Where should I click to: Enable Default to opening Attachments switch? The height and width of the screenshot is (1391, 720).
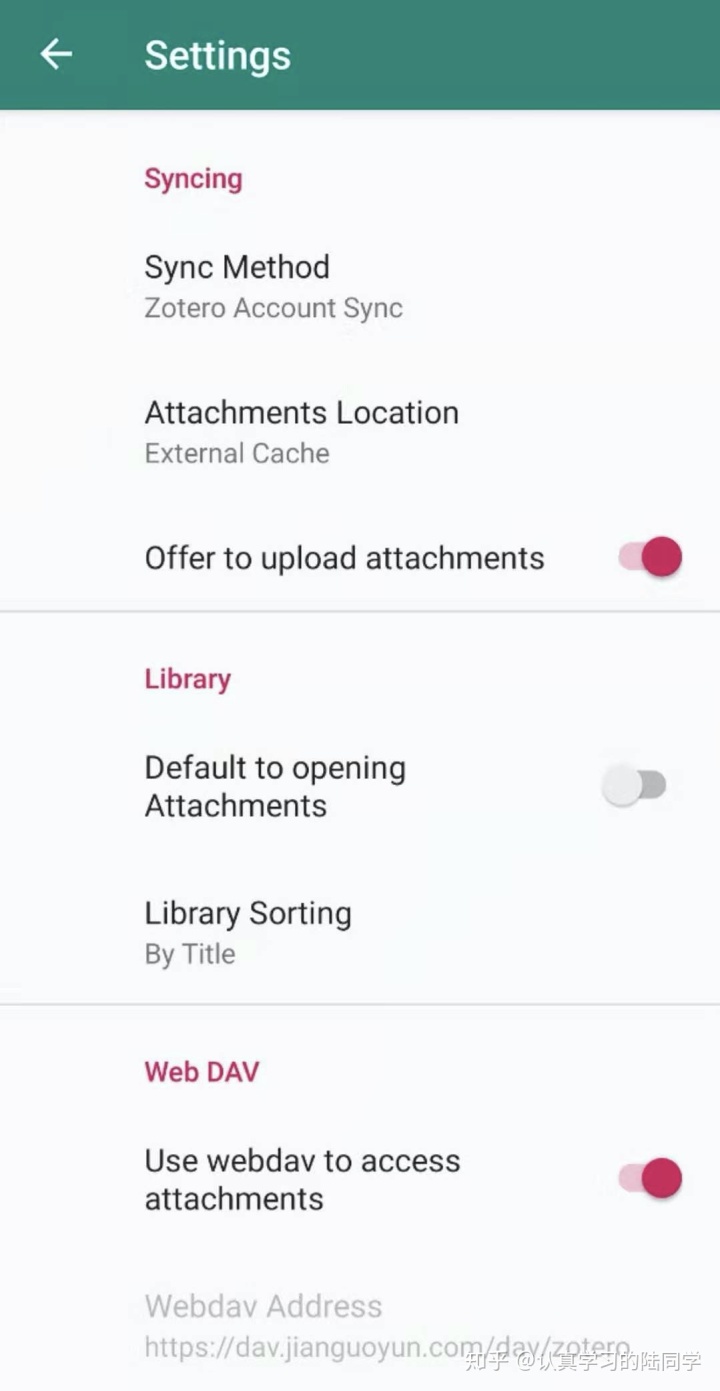pyautogui.click(x=634, y=786)
